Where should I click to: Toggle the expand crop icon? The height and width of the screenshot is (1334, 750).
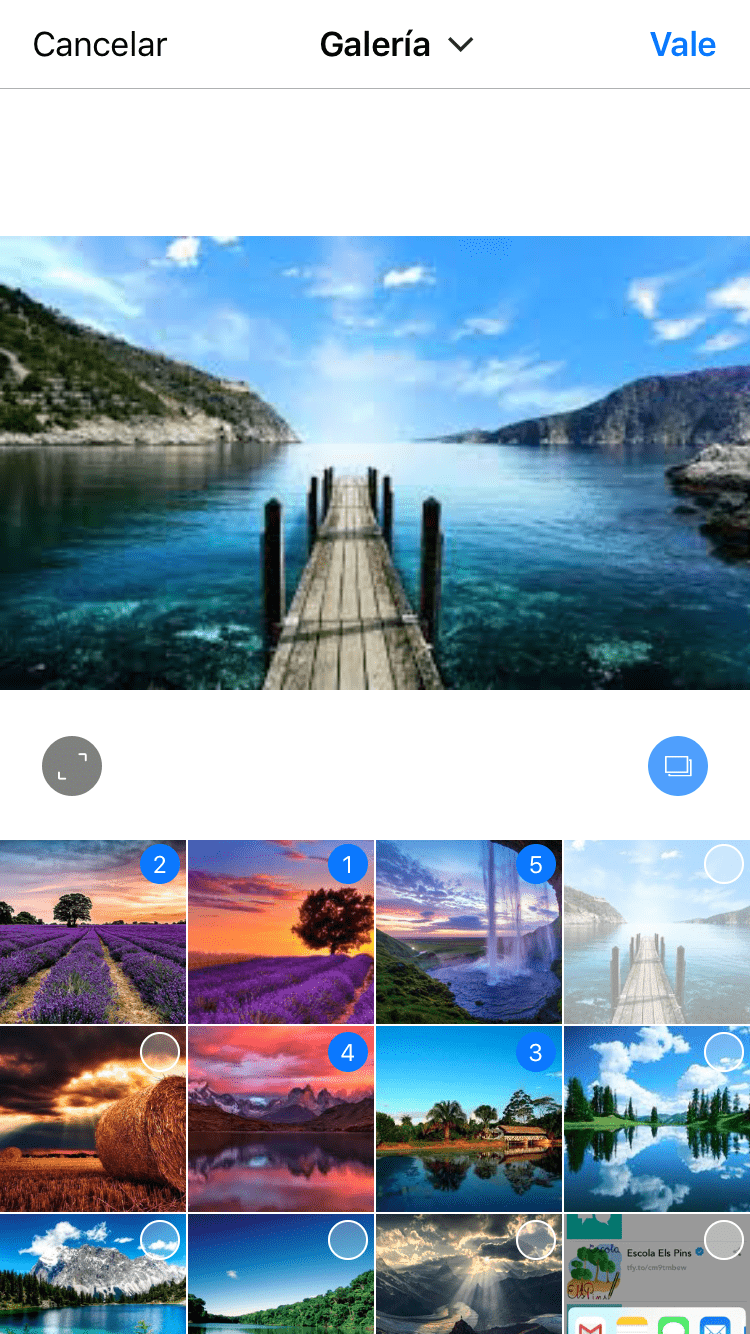pos(72,766)
